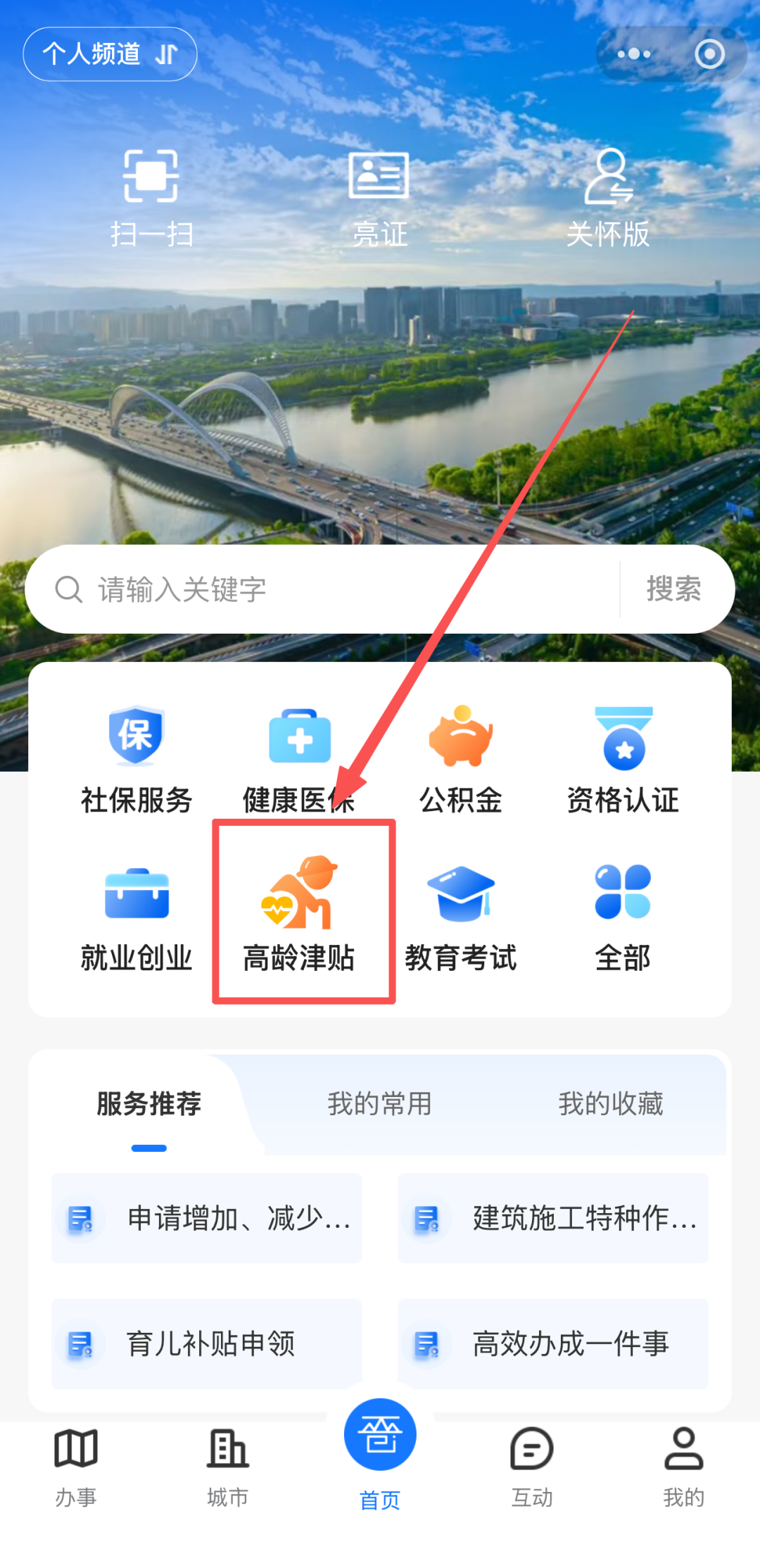The width and height of the screenshot is (760, 1568).
Task: Switch to the 我的常用 tab
Action: pos(379,1104)
